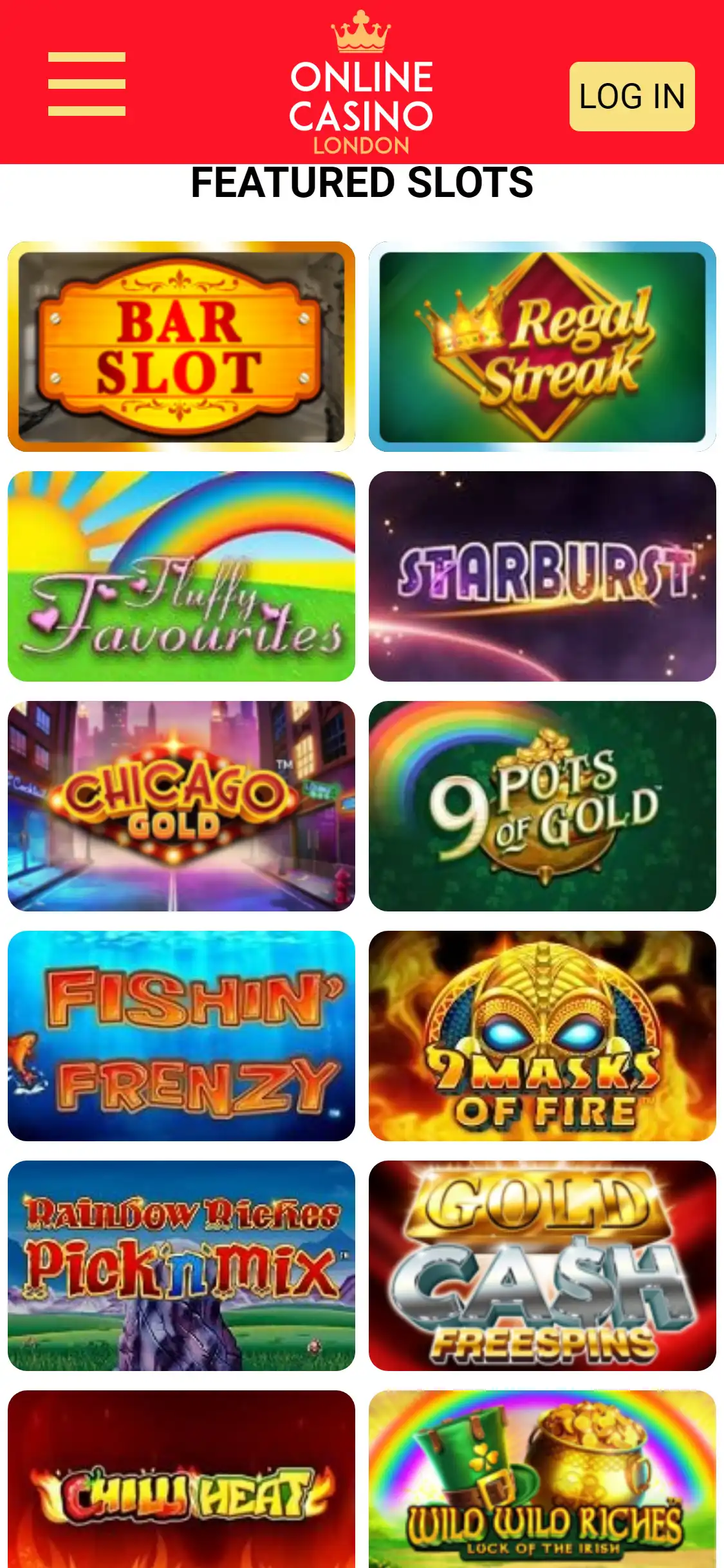Open the Bar Slot game
The width and height of the screenshot is (724, 1568).
pyautogui.click(x=181, y=347)
